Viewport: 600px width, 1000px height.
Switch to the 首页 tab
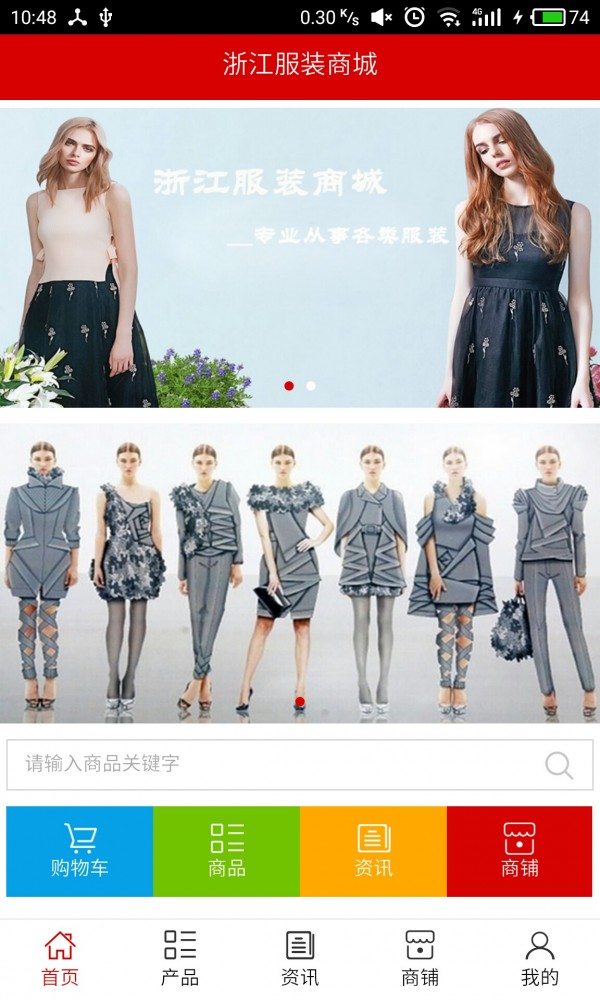point(60,958)
